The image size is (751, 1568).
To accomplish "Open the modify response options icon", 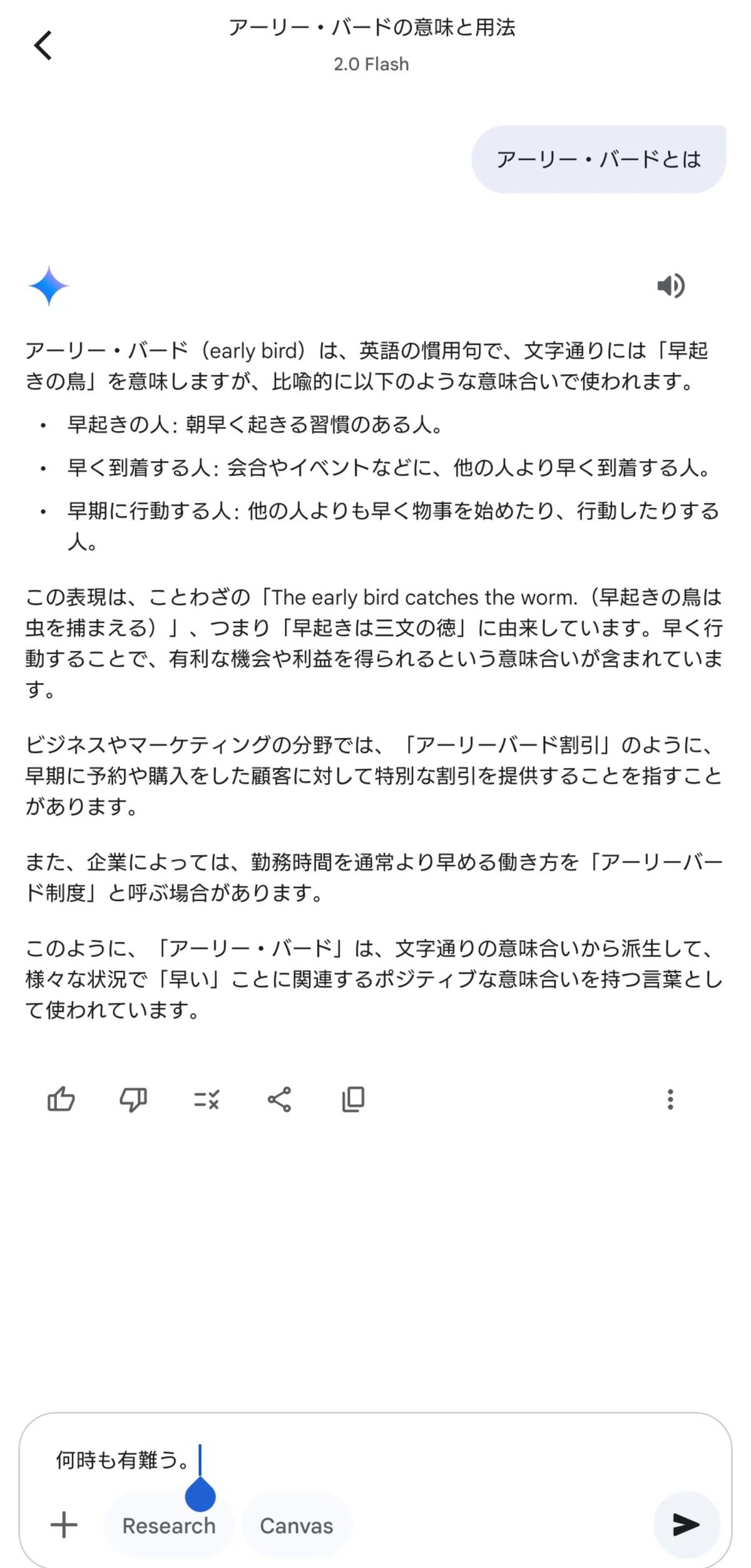I will click(x=206, y=1099).
